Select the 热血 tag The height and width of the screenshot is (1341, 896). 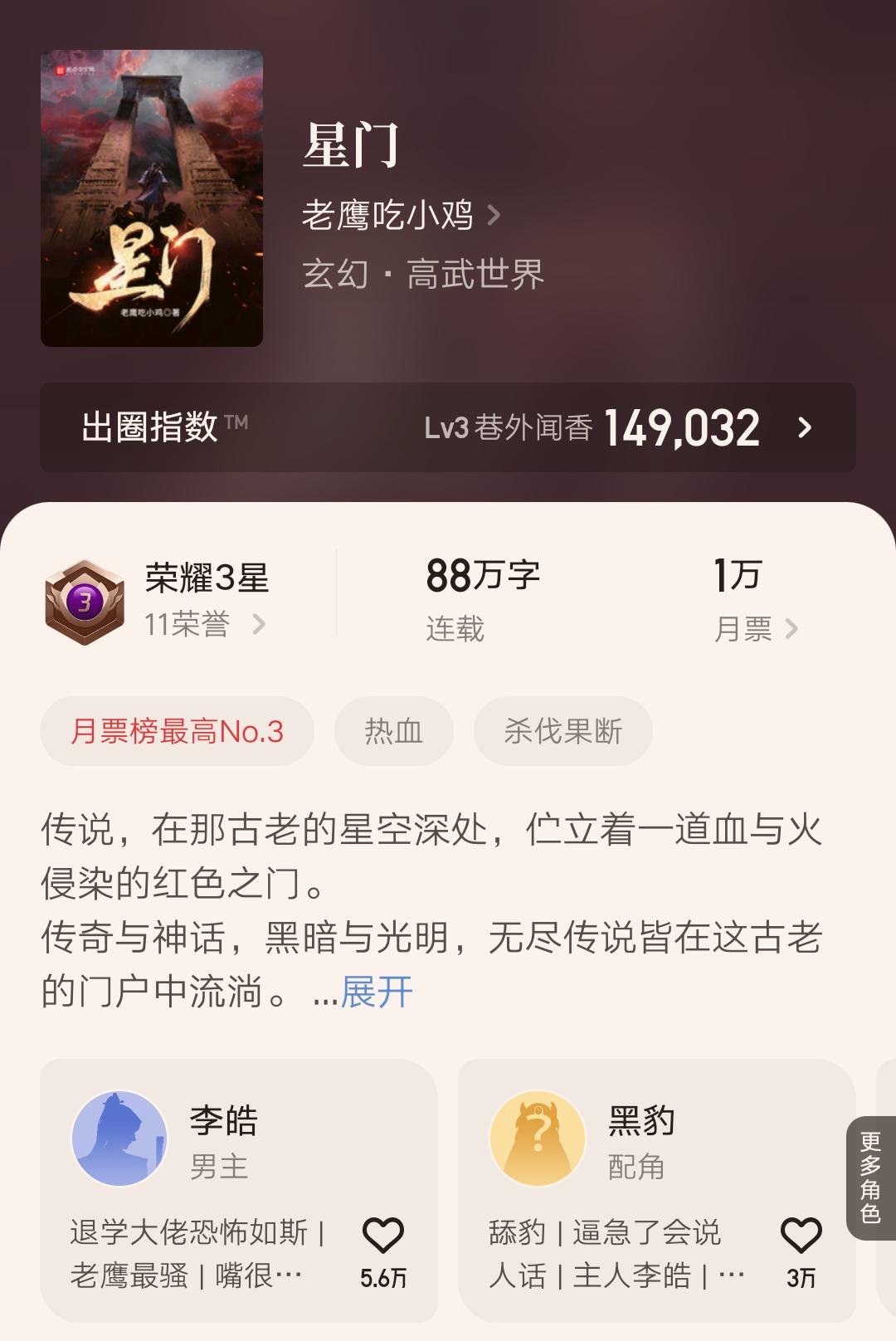coord(393,731)
